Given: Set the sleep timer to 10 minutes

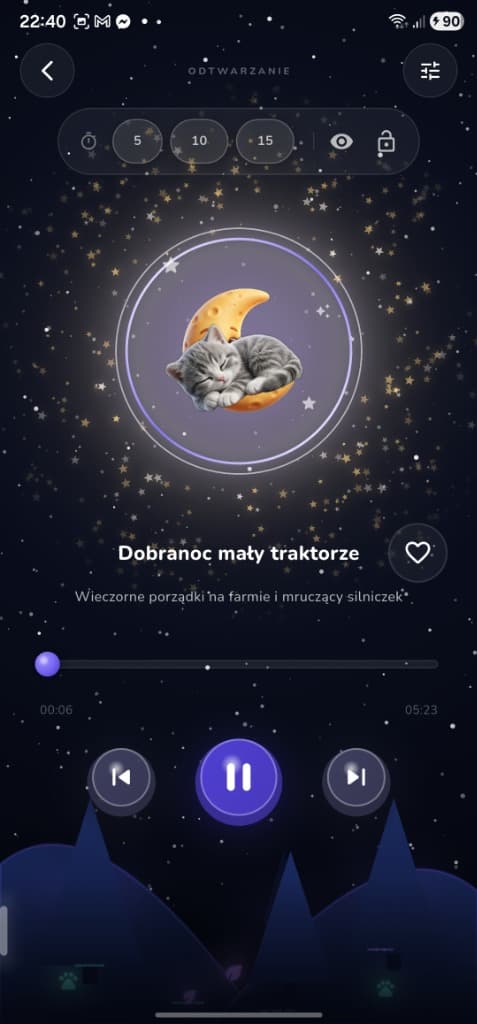Looking at the screenshot, I should pyautogui.click(x=199, y=141).
